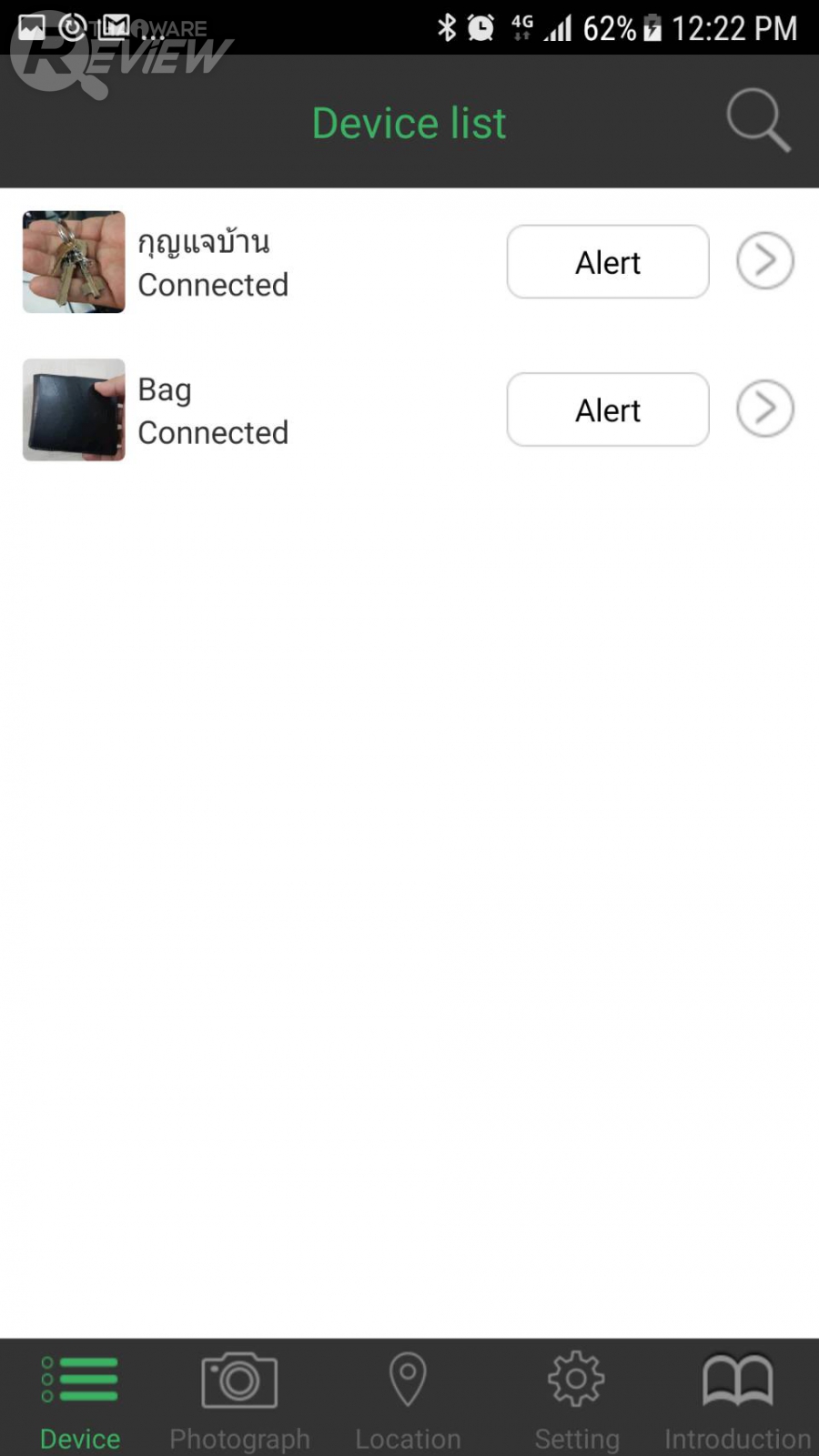
Task: Open details arrow for Bag
Action: pyautogui.click(x=764, y=409)
